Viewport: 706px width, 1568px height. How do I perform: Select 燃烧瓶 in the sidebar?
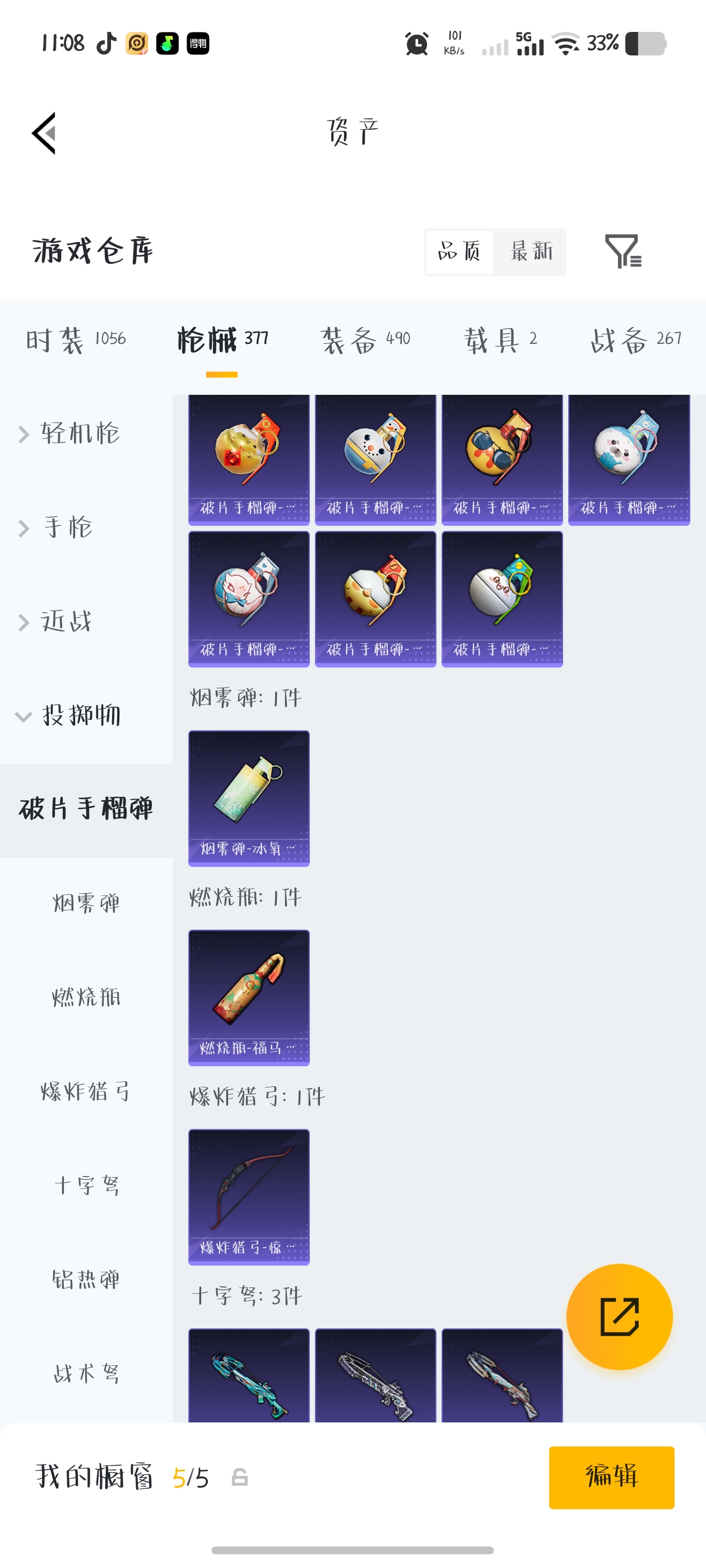coord(86,997)
